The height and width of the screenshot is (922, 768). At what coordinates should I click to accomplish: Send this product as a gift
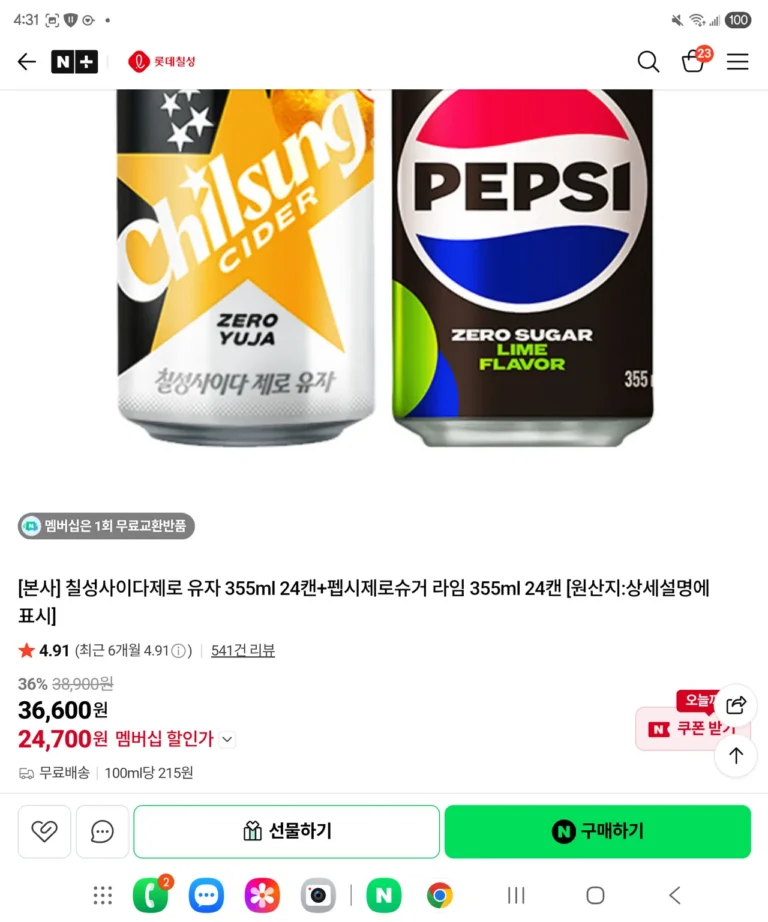click(x=286, y=831)
